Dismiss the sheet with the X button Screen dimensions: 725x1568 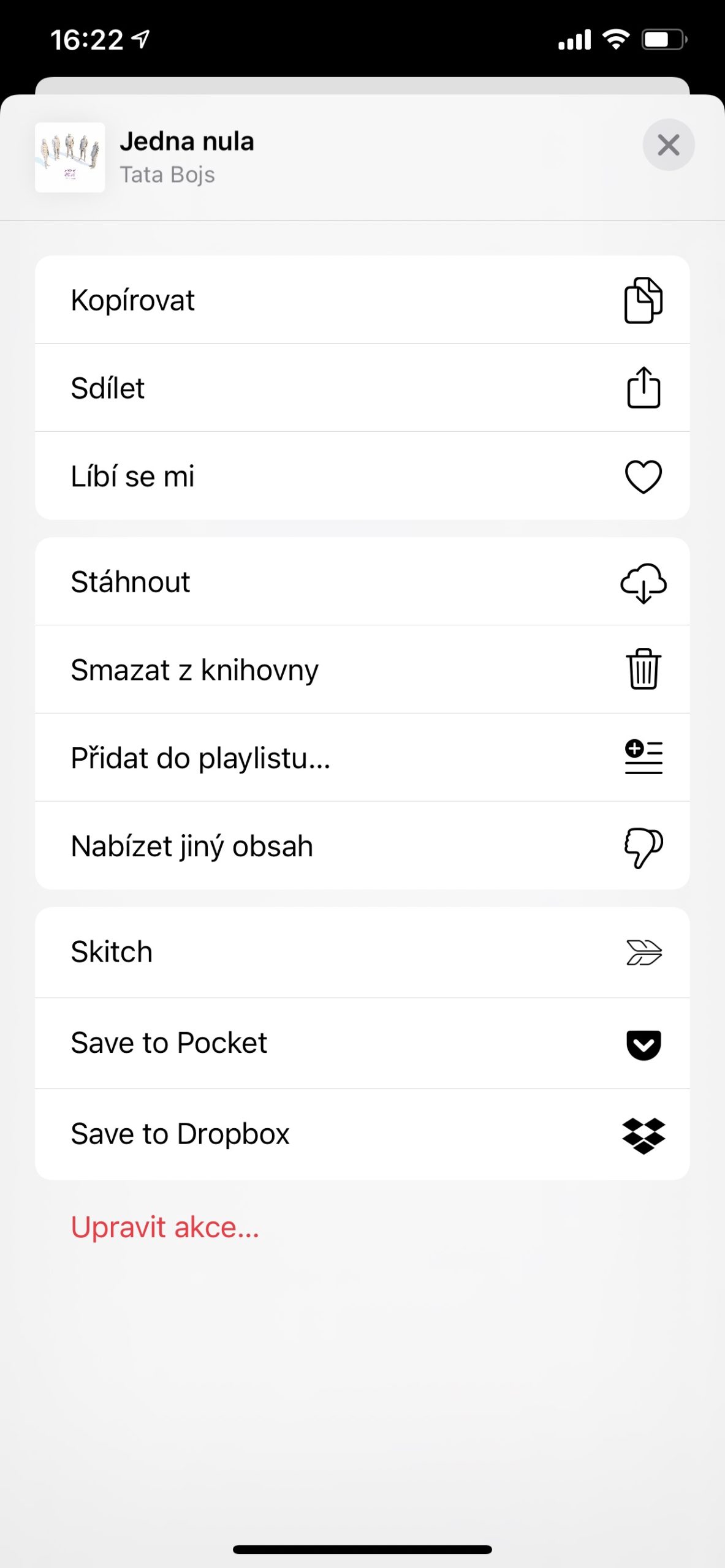pos(668,146)
